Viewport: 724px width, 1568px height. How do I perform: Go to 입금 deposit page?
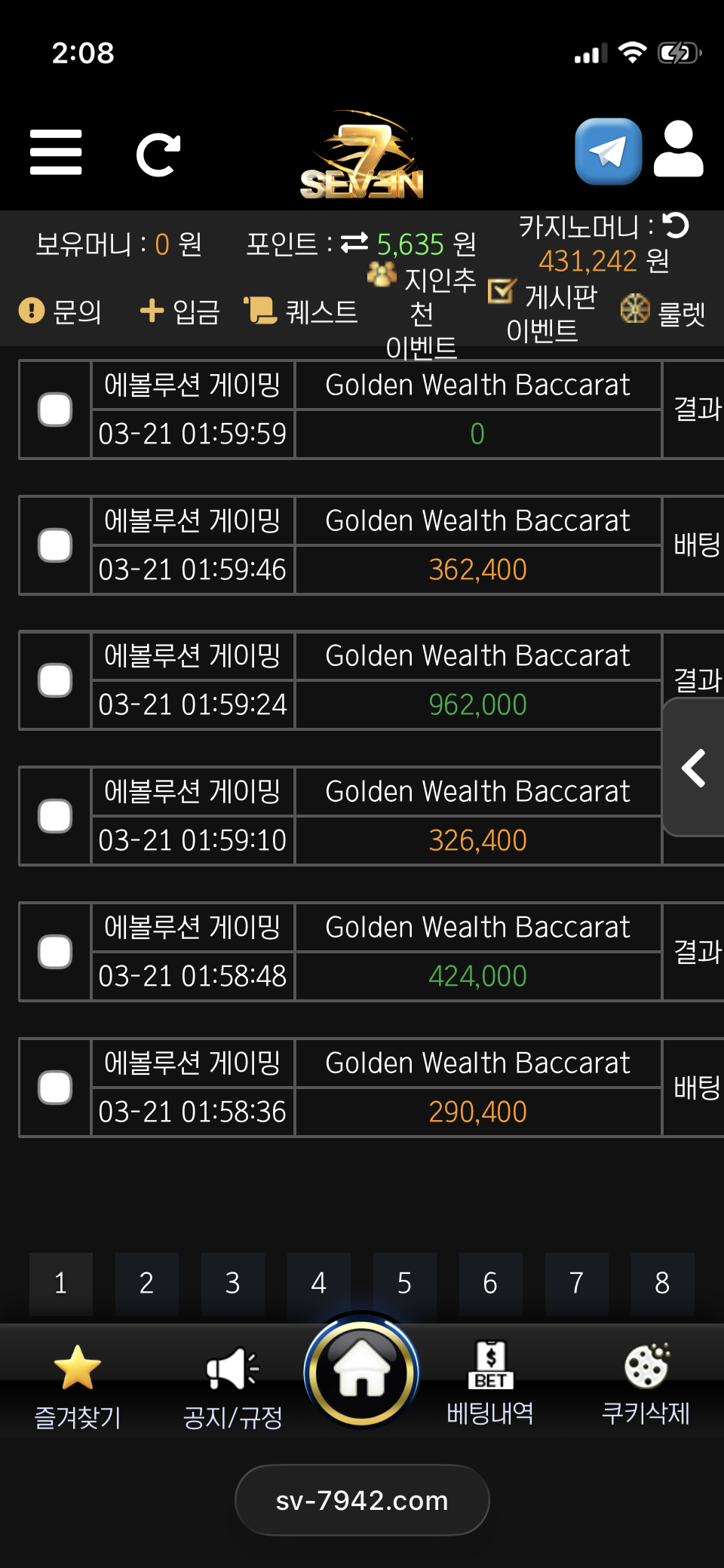180,311
